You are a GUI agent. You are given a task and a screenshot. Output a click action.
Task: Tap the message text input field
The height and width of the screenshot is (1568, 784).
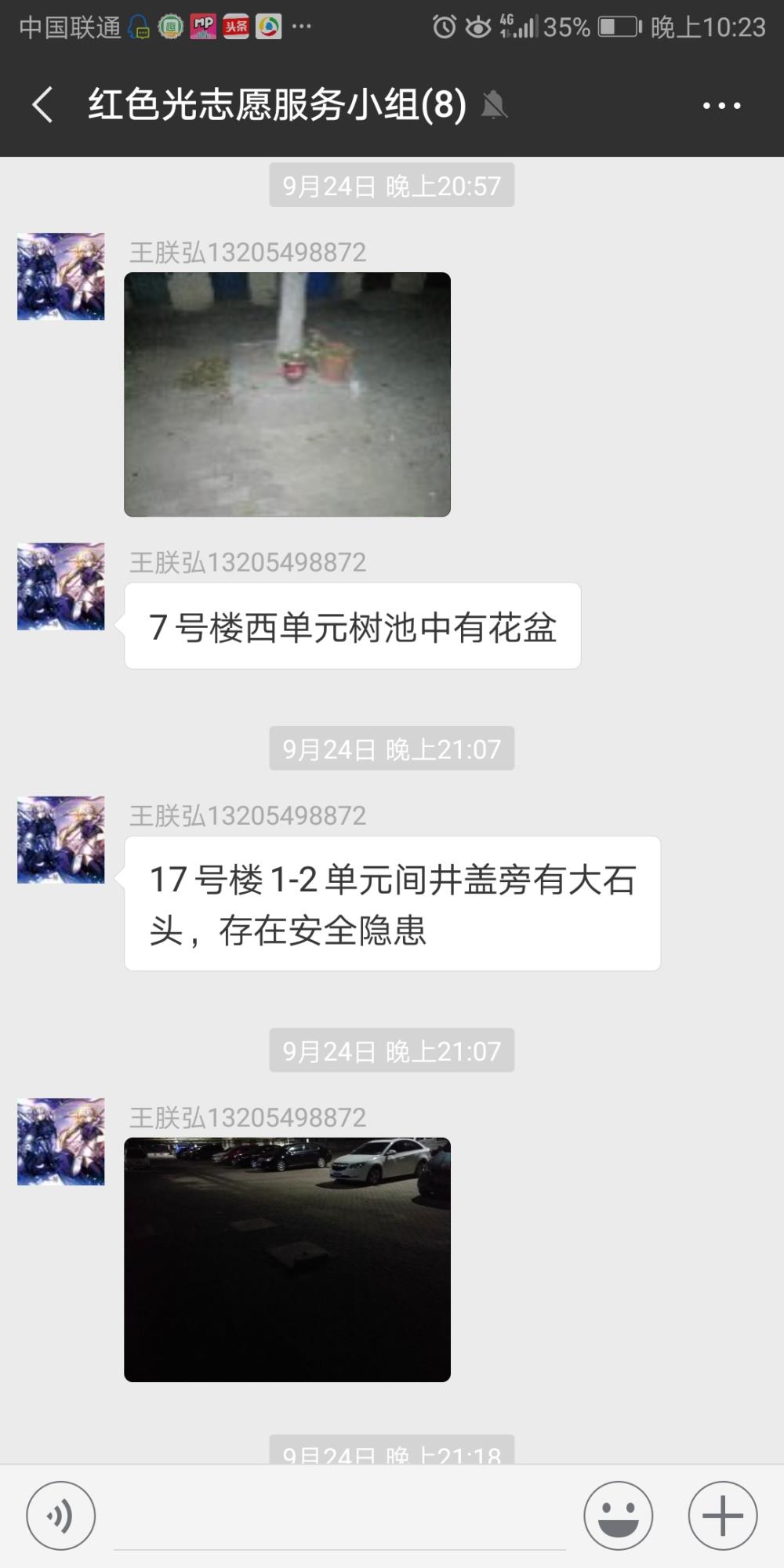point(339,1517)
